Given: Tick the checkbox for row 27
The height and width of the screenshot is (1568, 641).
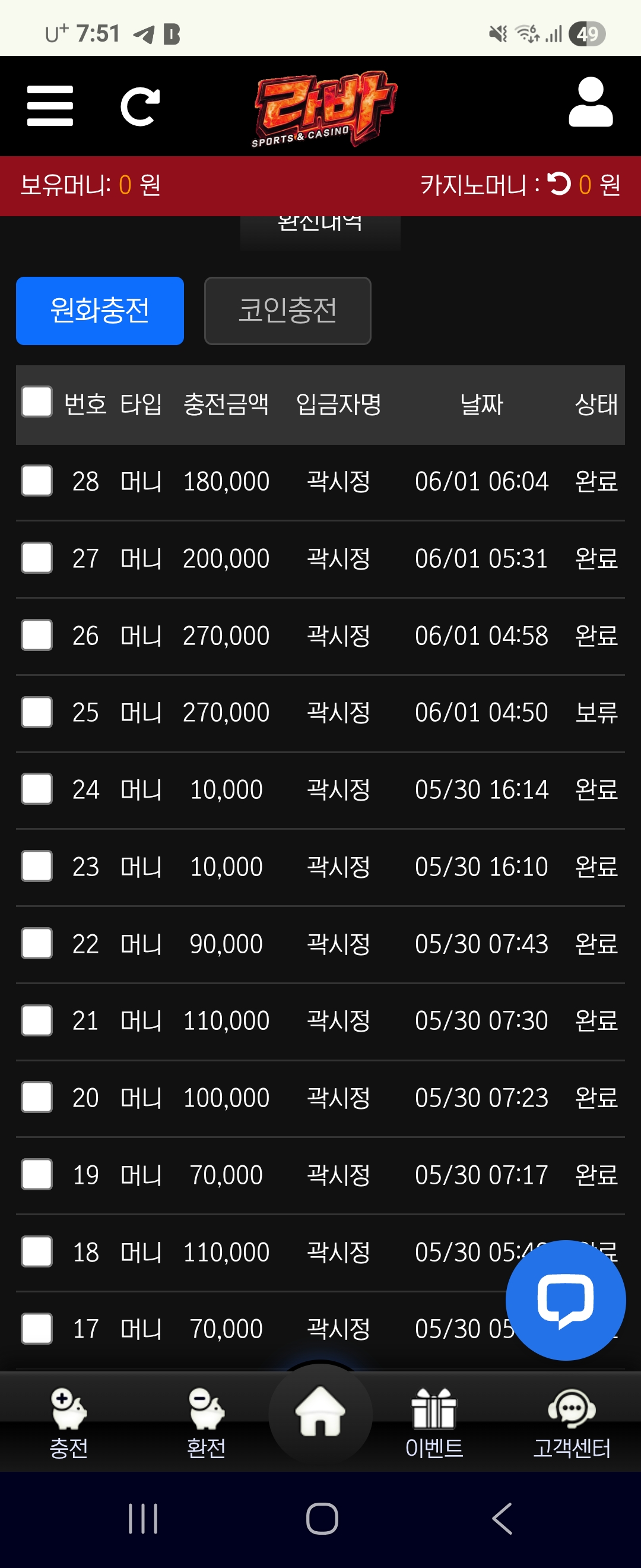Looking at the screenshot, I should [x=36, y=558].
